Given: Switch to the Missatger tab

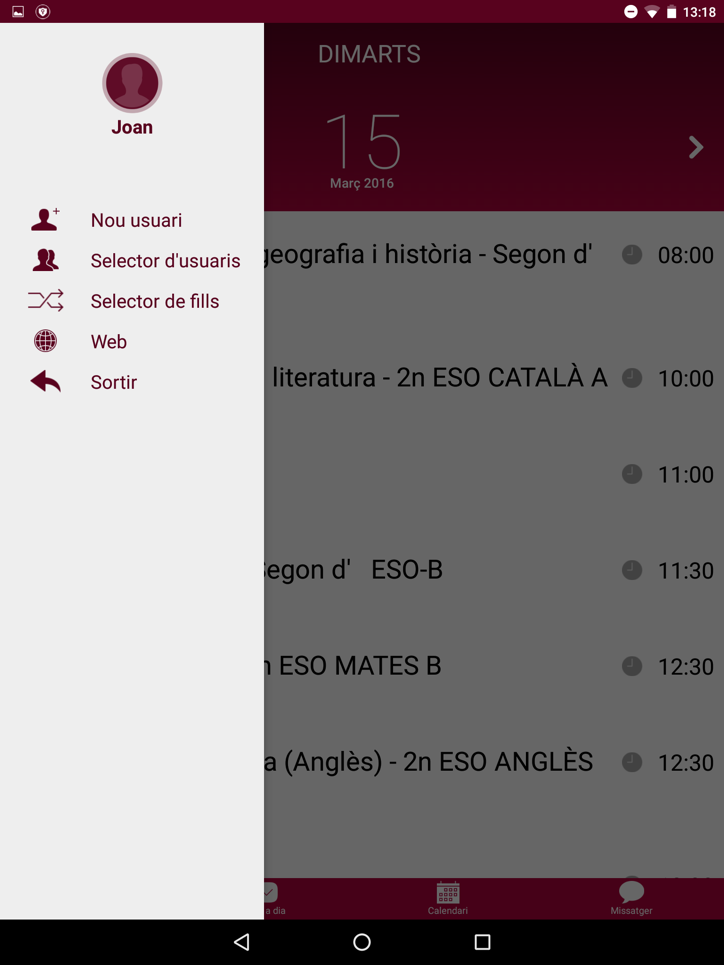Looking at the screenshot, I should [631, 897].
